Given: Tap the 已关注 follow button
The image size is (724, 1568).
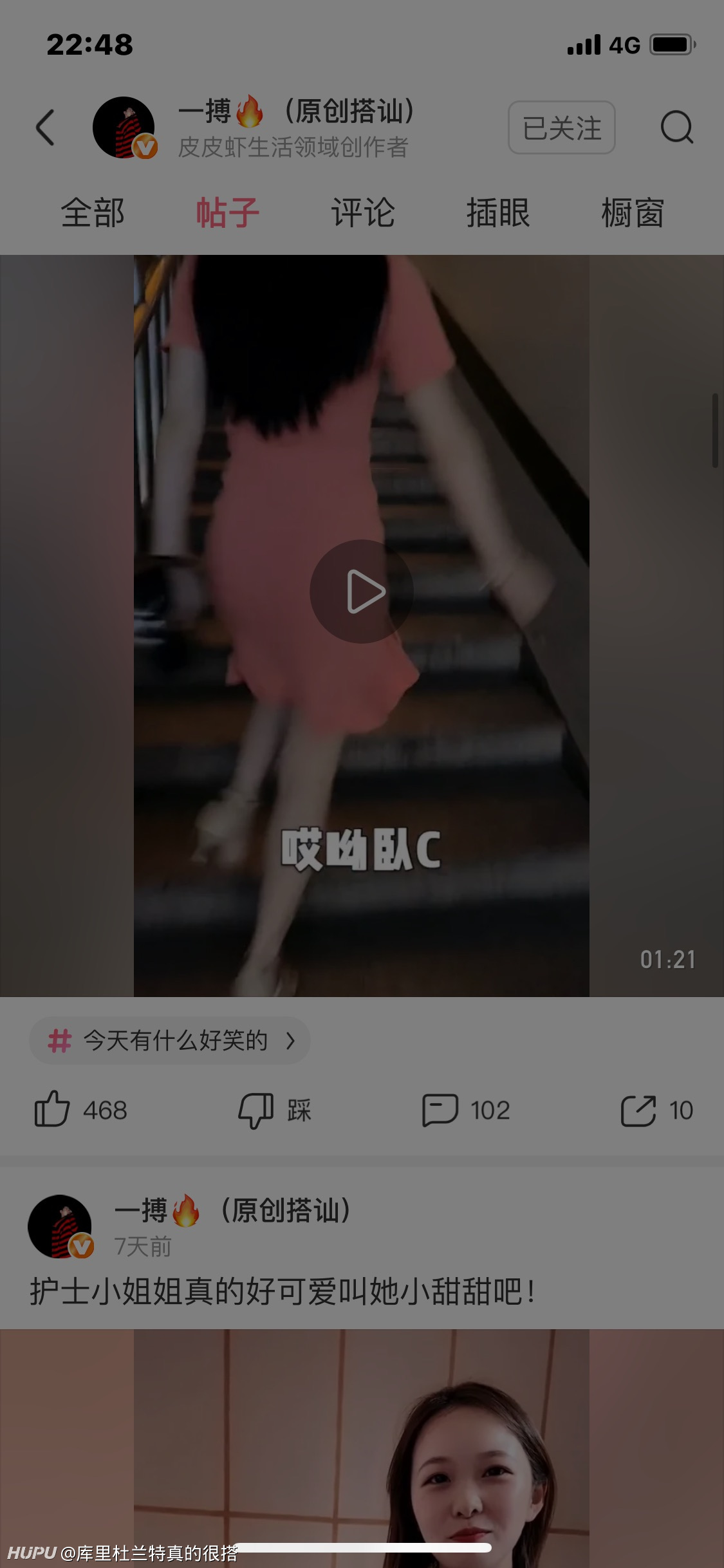Looking at the screenshot, I should pos(562,127).
